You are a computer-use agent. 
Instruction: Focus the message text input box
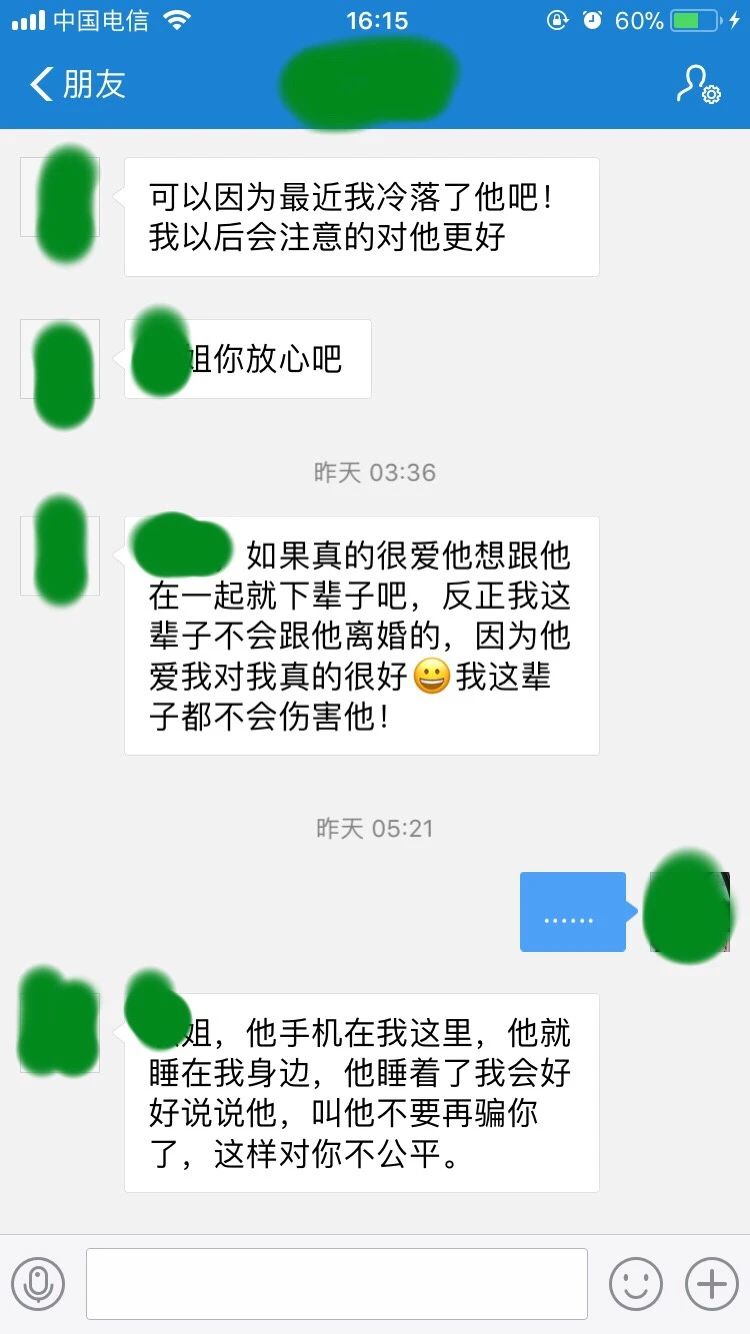point(336,1283)
